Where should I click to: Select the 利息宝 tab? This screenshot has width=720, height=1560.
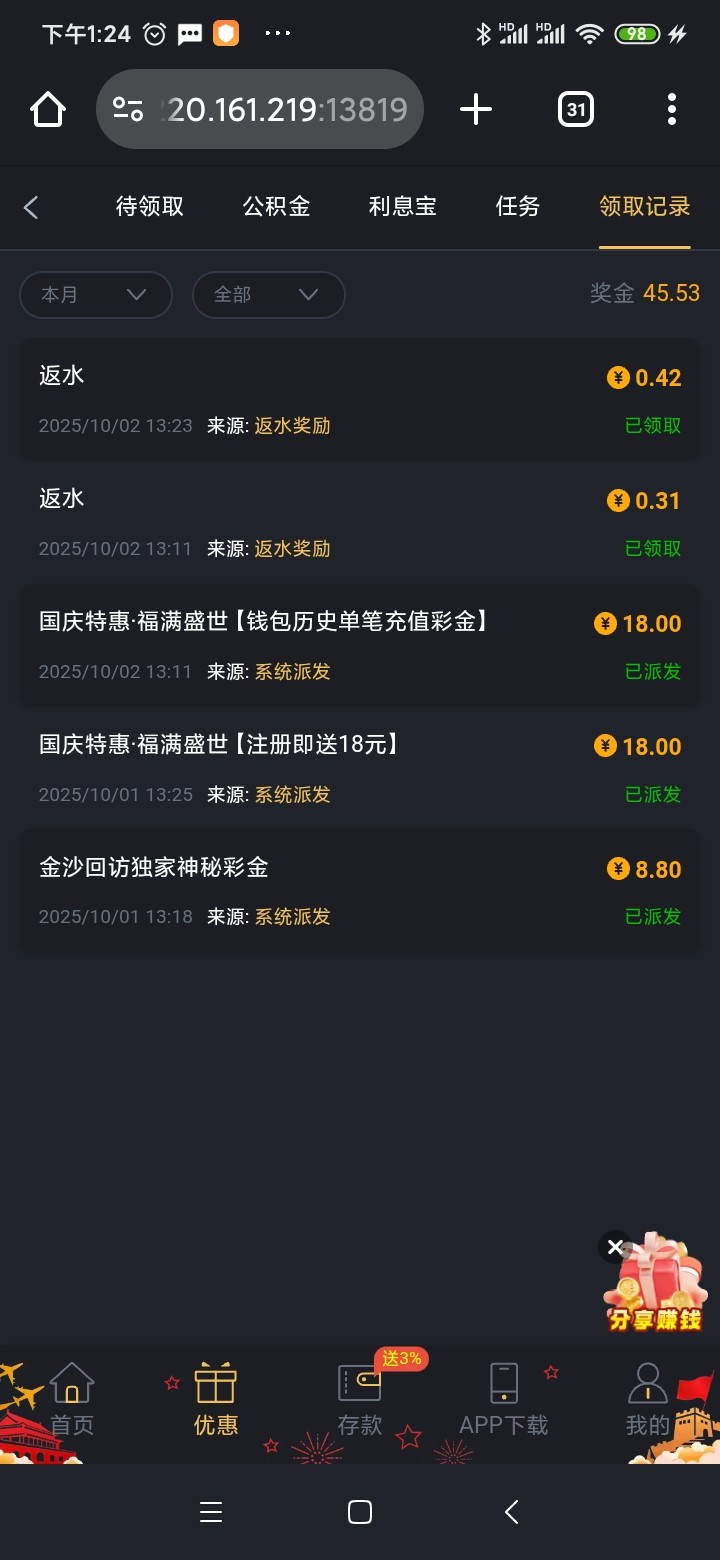coord(402,207)
